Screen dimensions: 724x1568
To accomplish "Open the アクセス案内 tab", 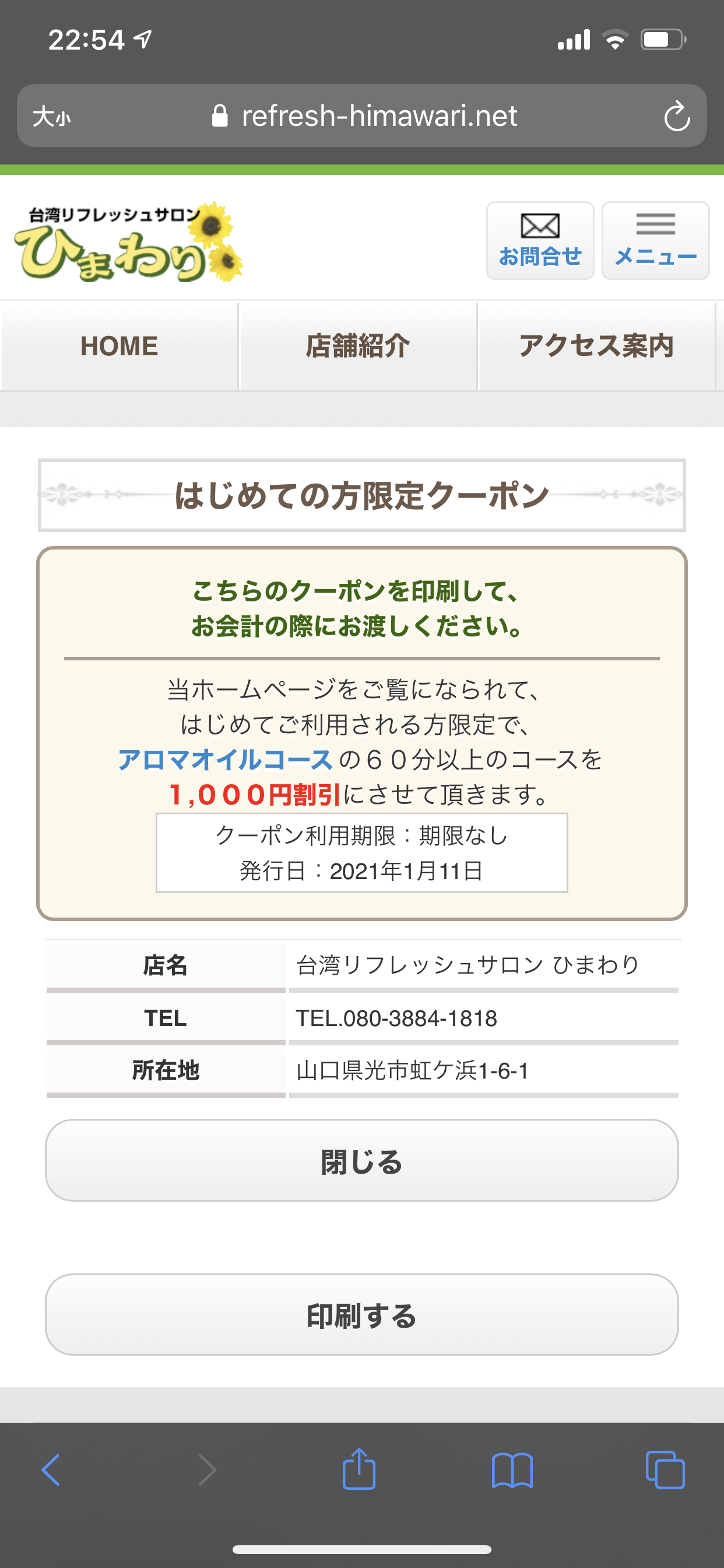I will coord(596,346).
